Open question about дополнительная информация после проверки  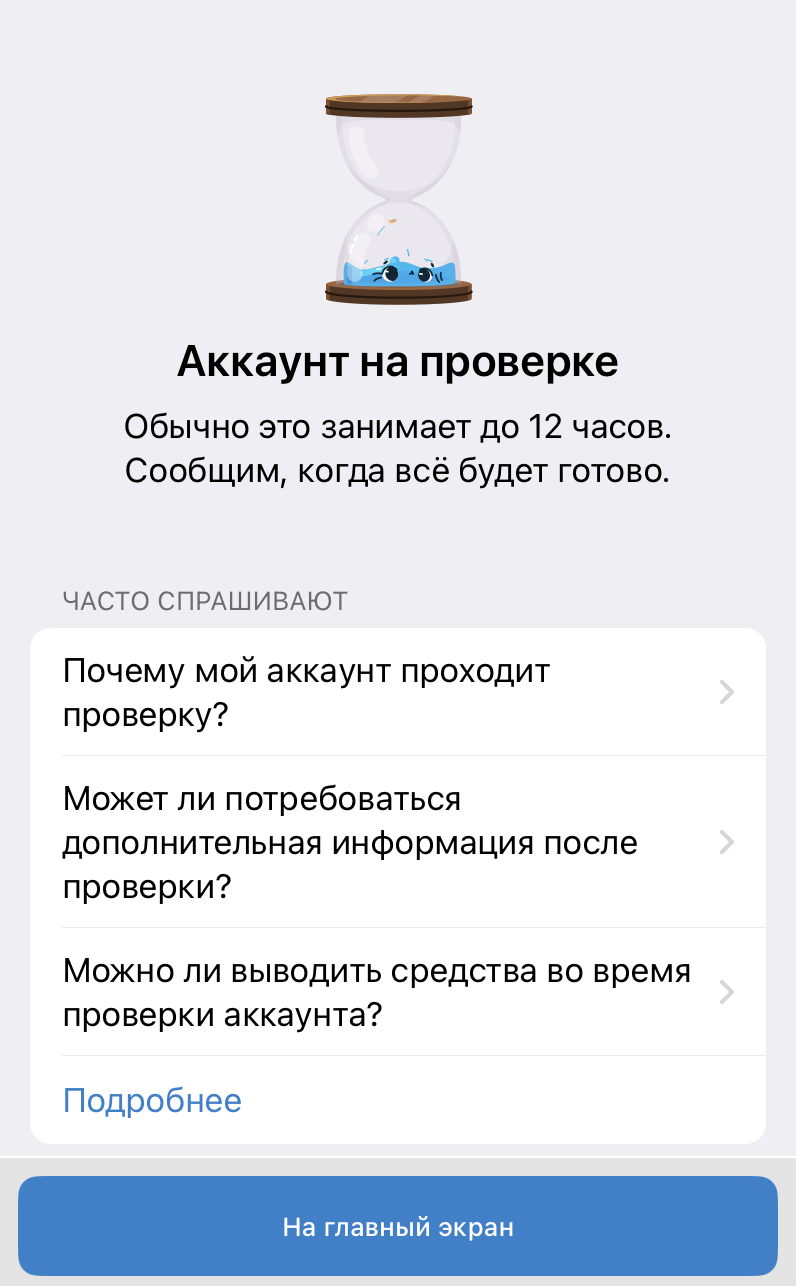click(x=397, y=842)
